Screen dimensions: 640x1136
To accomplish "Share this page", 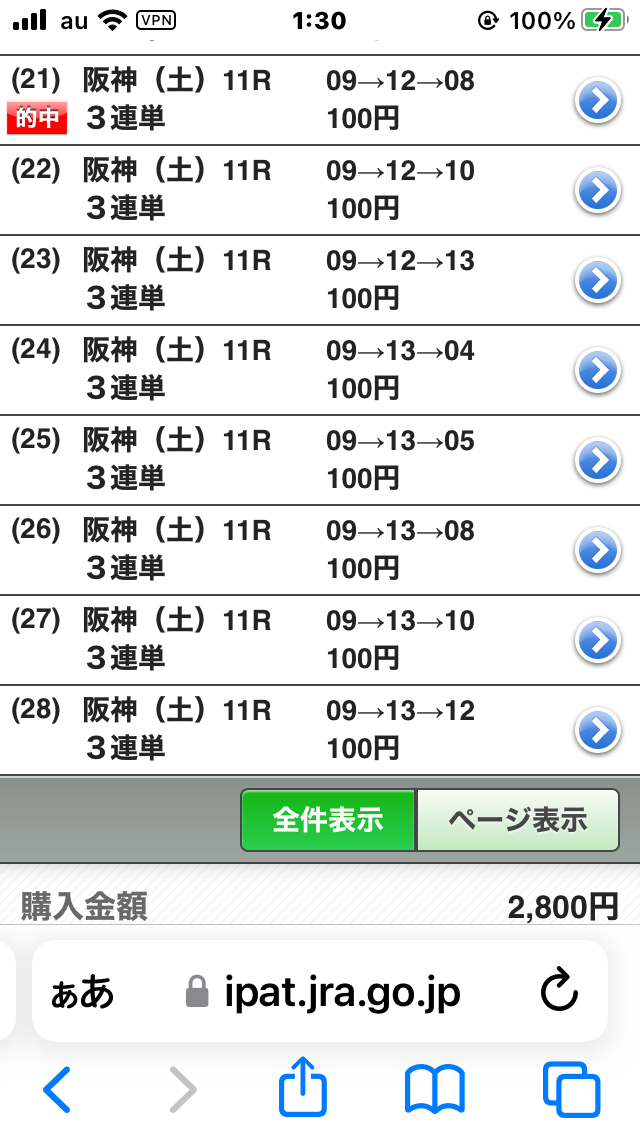I will (x=303, y=1089).
